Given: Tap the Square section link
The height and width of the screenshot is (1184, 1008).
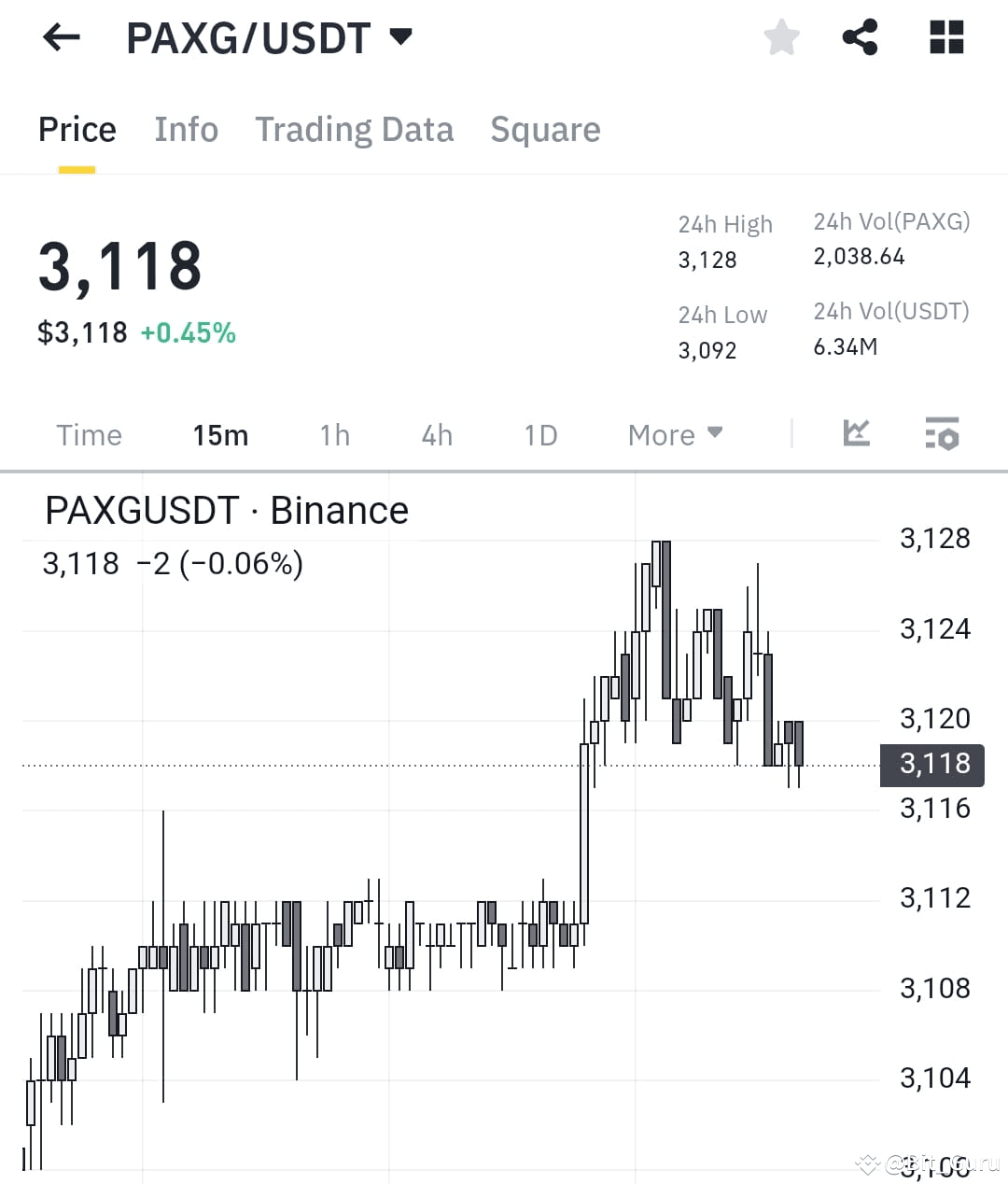Looking at the screenshot, I should coord(545,130).
